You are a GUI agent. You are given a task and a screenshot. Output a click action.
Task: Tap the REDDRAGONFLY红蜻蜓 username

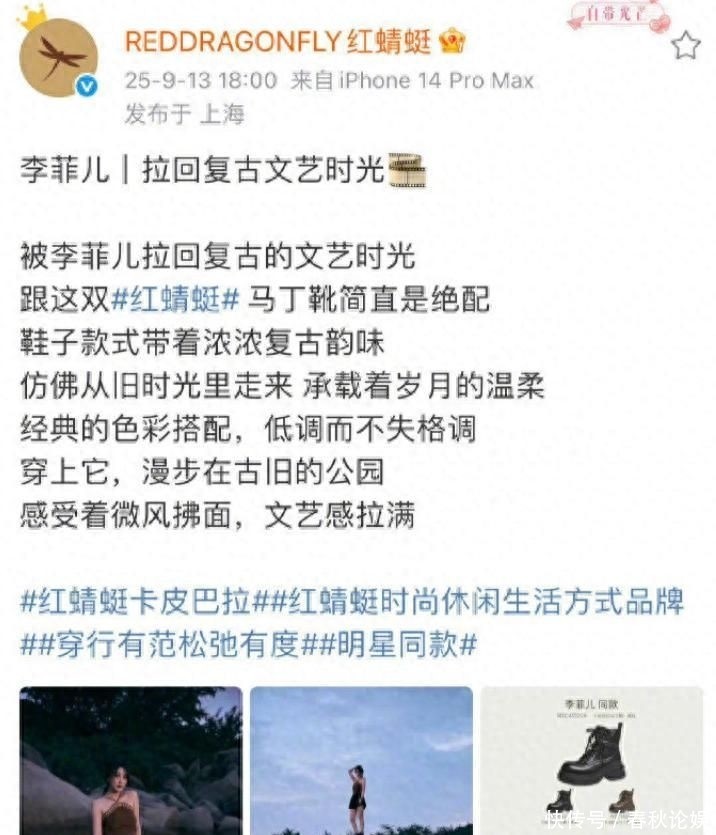tap(278, 43)
